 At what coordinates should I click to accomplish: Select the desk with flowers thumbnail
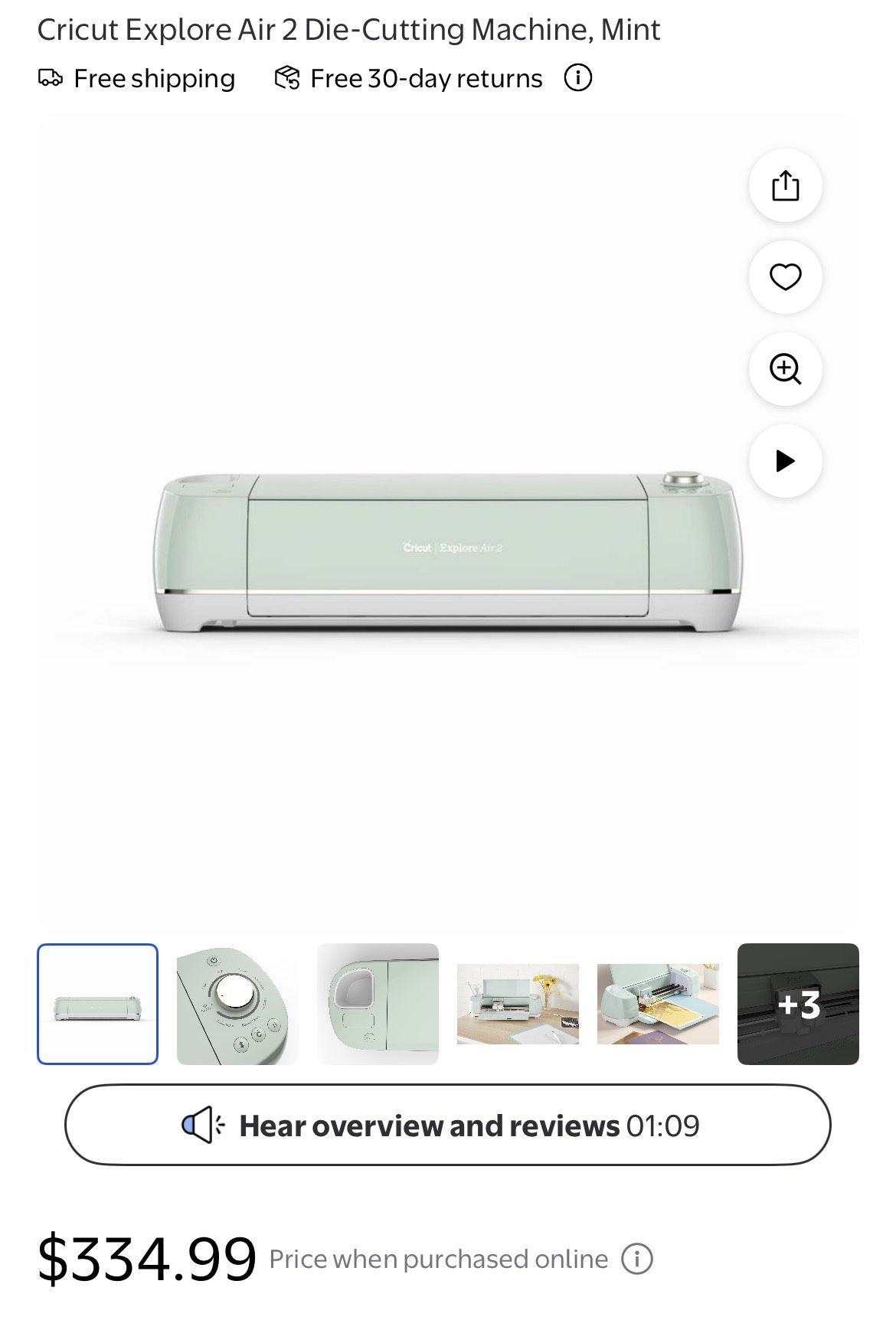(518, 1004)
